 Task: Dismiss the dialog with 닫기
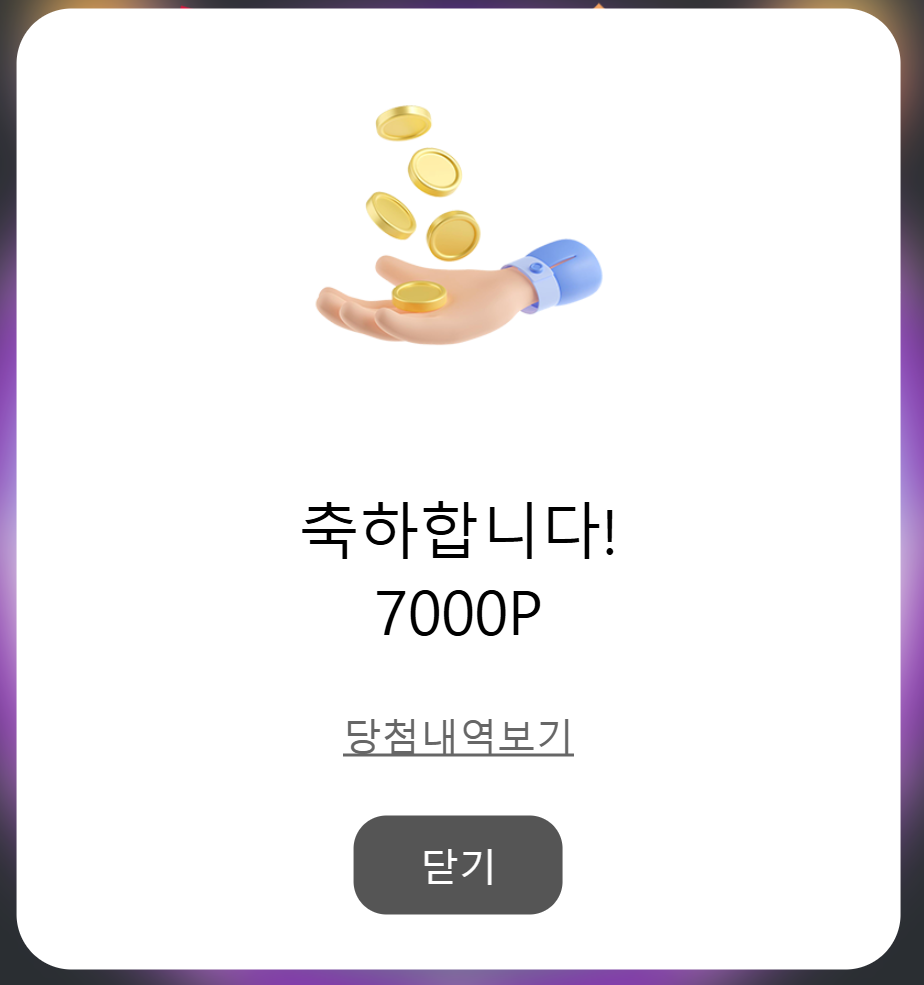458,865
